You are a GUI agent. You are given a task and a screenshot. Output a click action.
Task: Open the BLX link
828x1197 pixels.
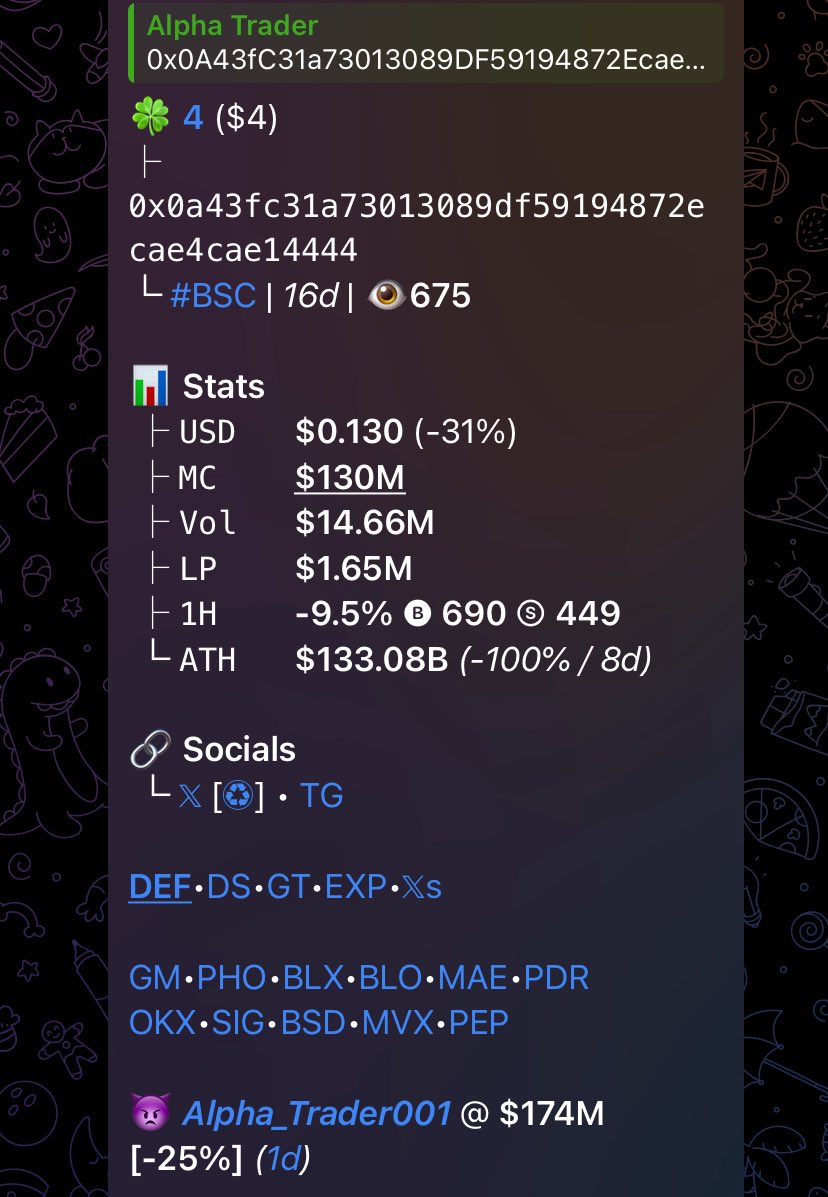click(x=313, y=977)
